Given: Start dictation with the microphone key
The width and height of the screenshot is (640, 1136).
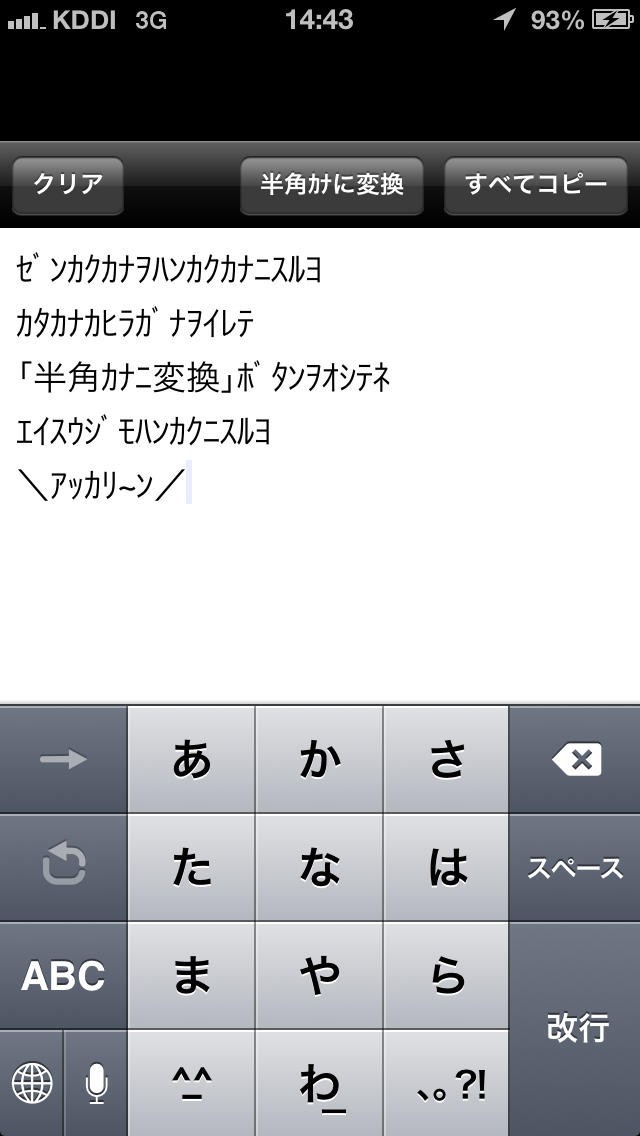Looking at the screenshot, I should (x=96, y=1083).
